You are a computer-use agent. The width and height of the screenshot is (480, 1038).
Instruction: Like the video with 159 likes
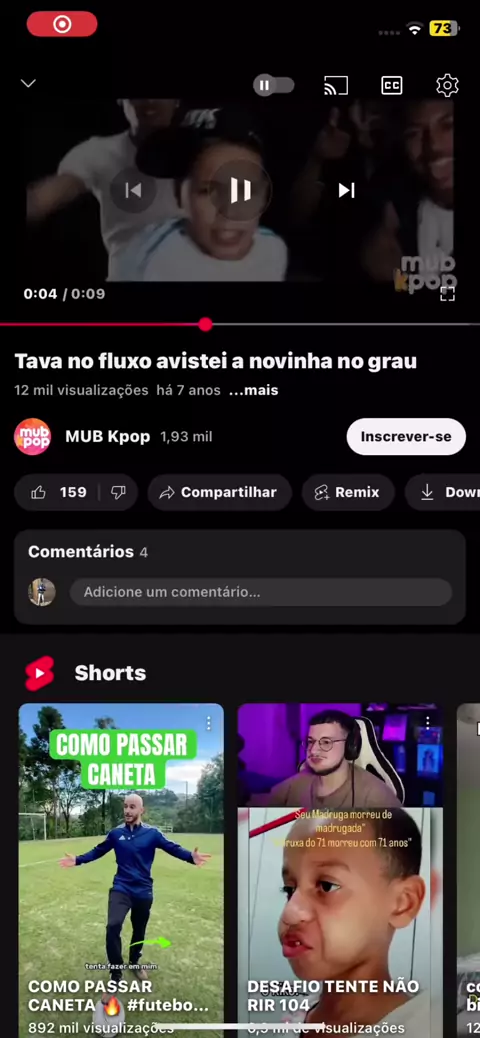point(58,493)
